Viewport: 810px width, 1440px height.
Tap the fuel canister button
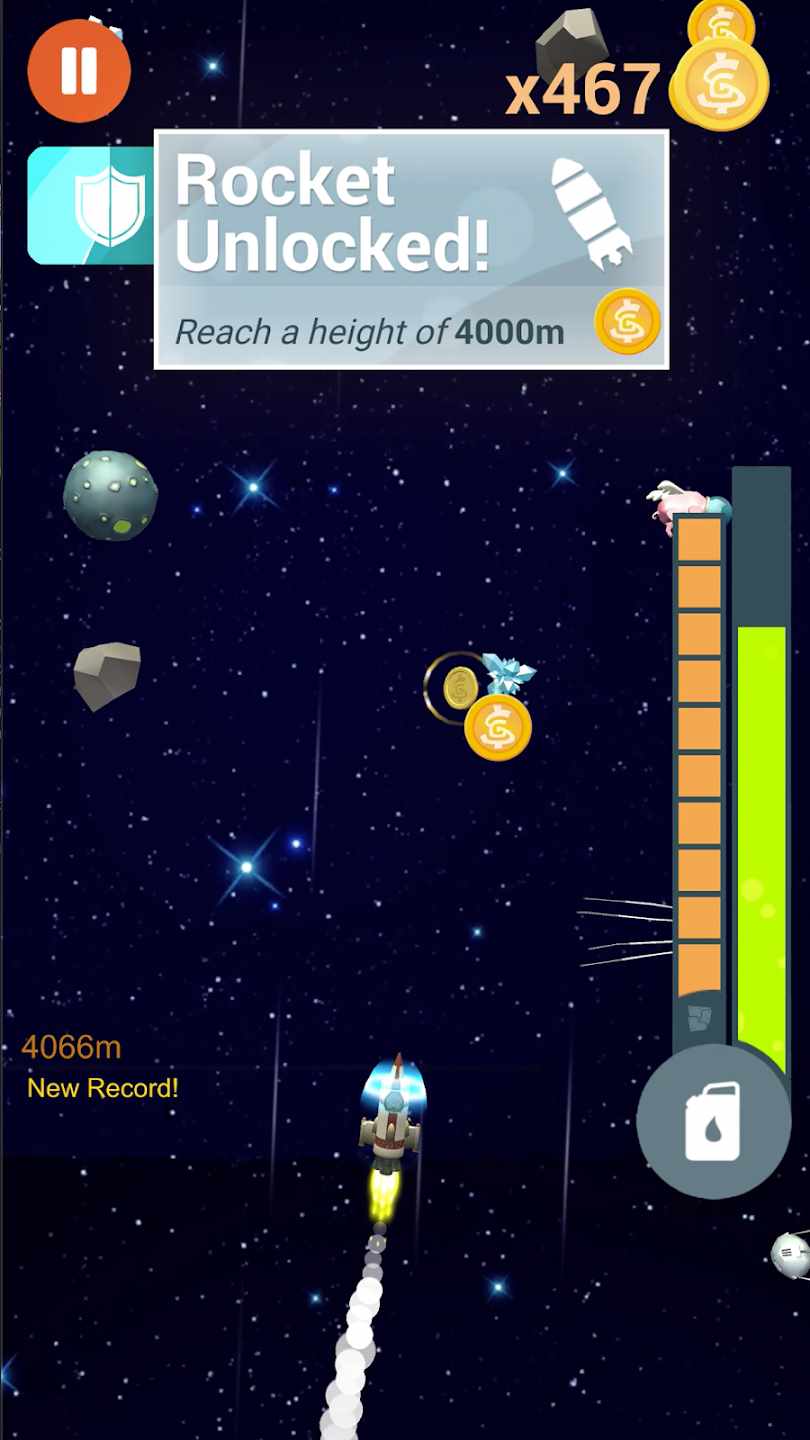tap(713, 1121)
